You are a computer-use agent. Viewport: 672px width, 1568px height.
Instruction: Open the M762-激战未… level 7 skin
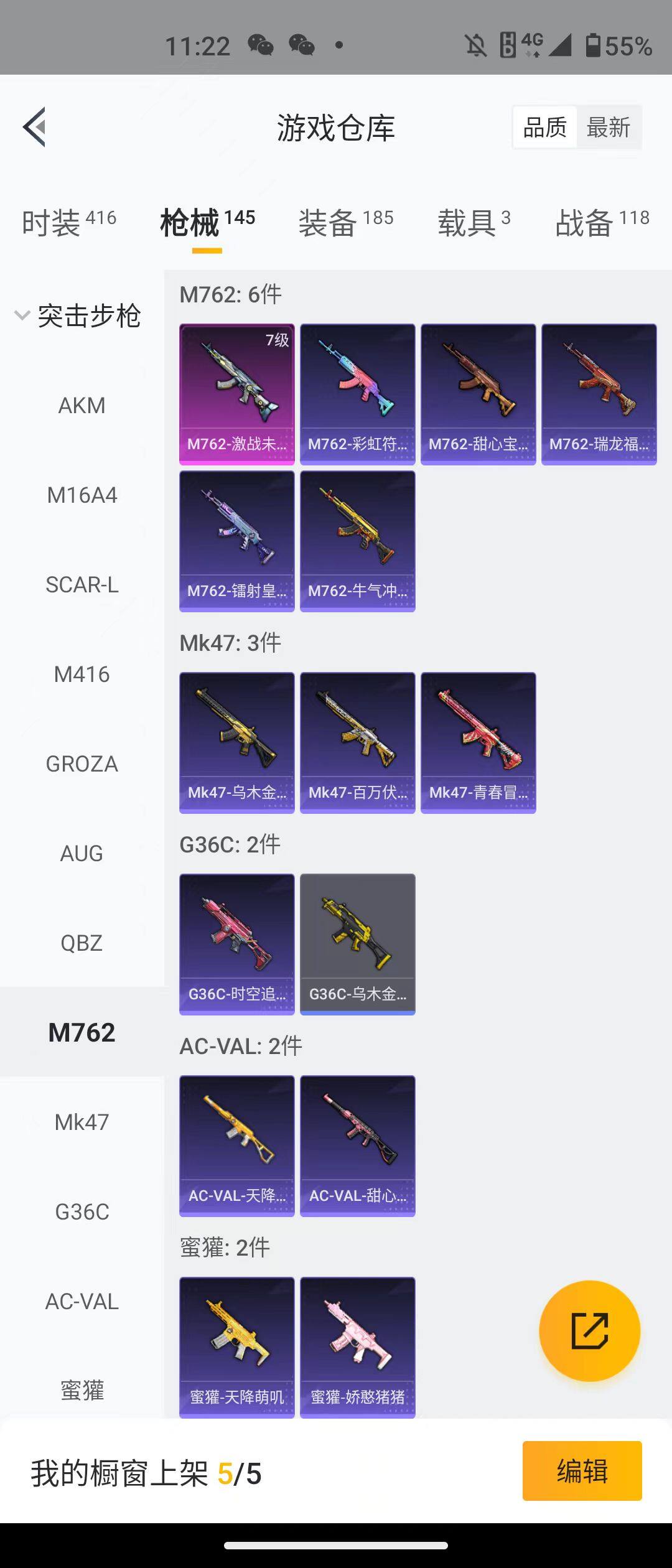[x=236, y=393]
